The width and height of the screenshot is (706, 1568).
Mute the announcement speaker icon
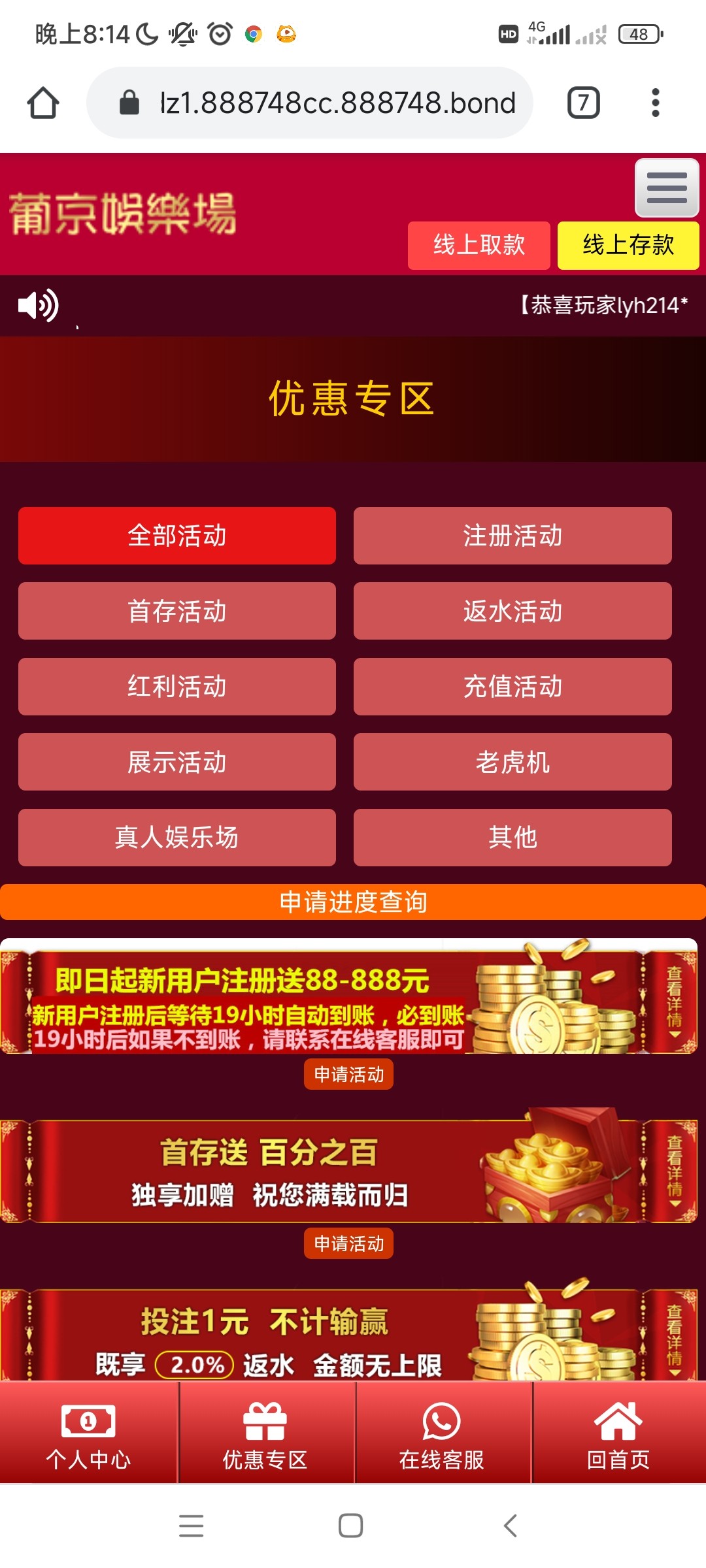coord(36,305)
